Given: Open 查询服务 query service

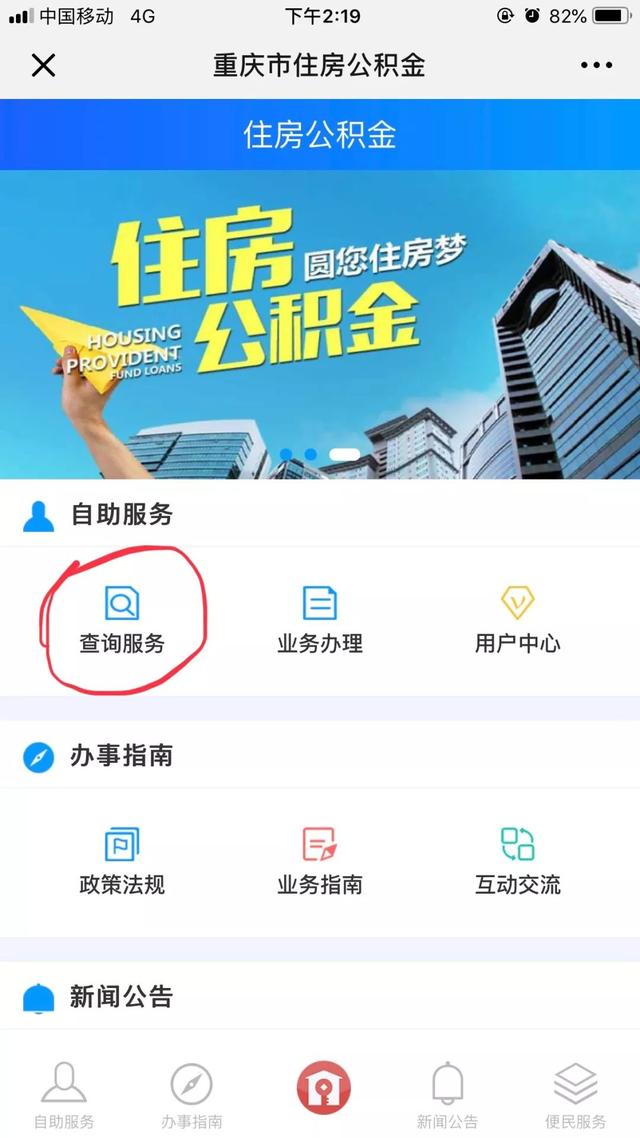Looking at the screenshot, I should point(122,620).
